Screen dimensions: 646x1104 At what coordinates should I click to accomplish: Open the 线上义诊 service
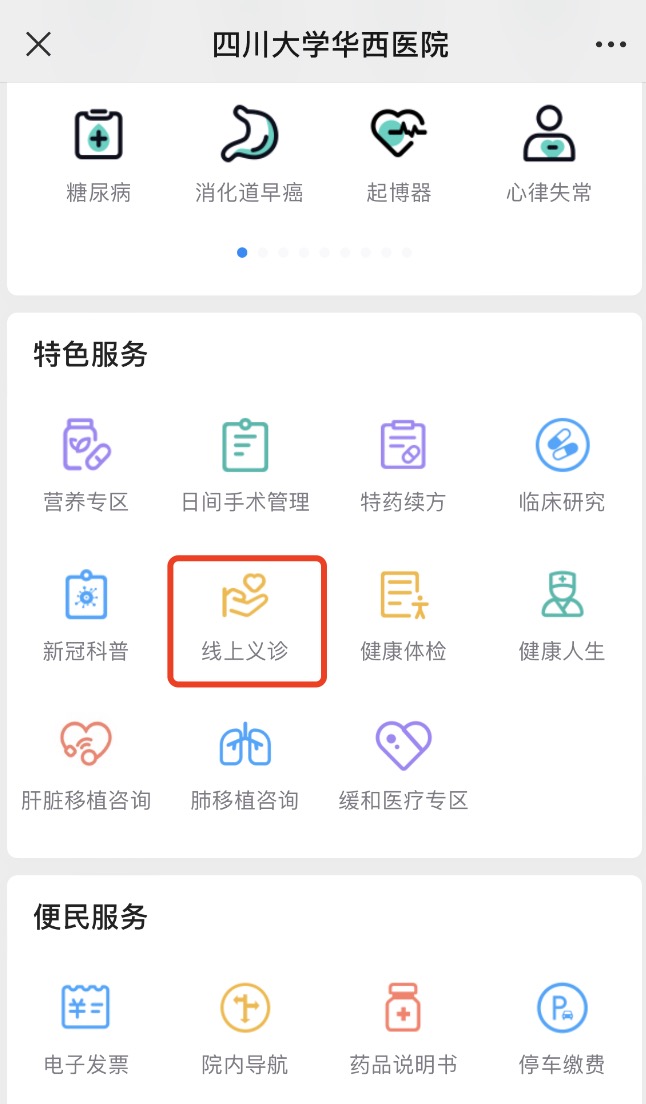245,615
